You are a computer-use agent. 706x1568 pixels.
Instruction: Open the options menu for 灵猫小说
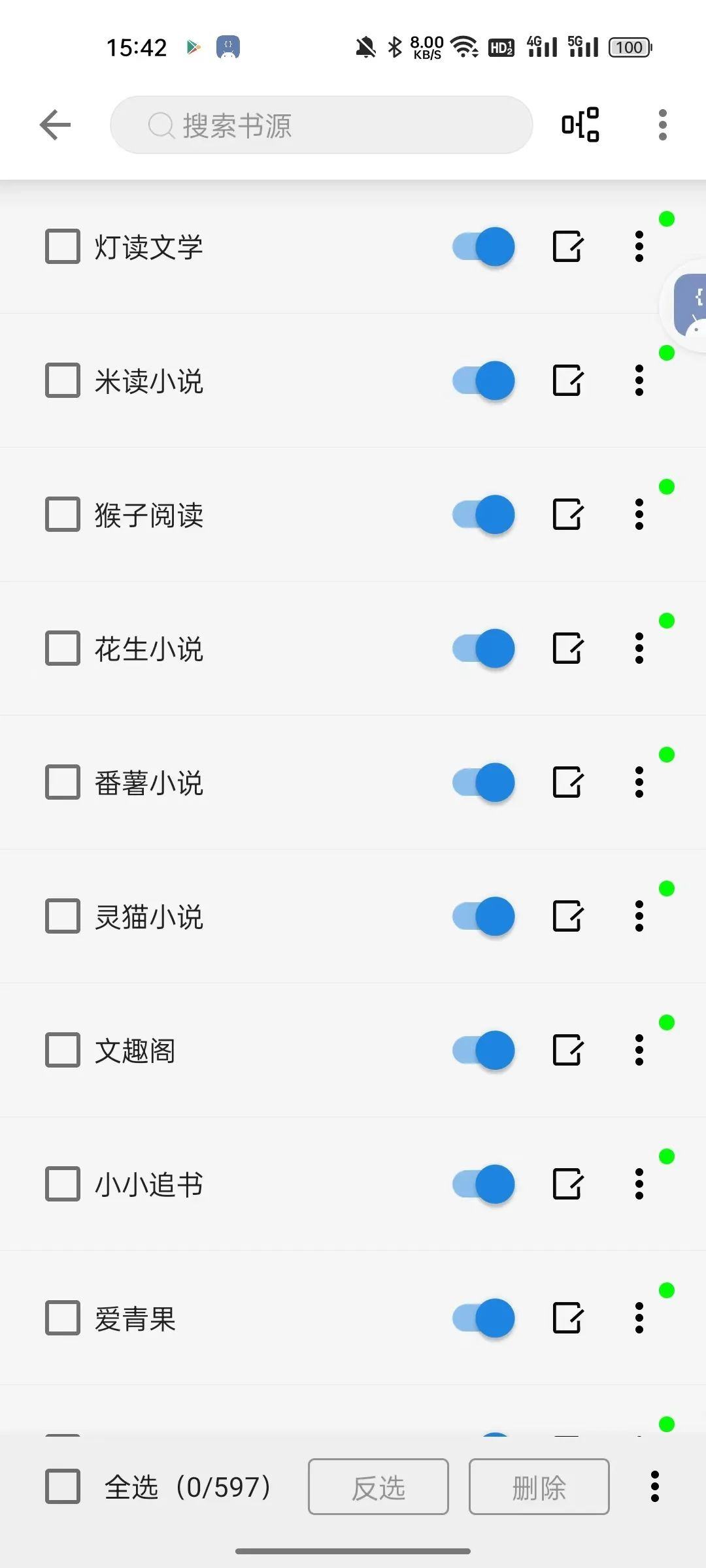639,917
